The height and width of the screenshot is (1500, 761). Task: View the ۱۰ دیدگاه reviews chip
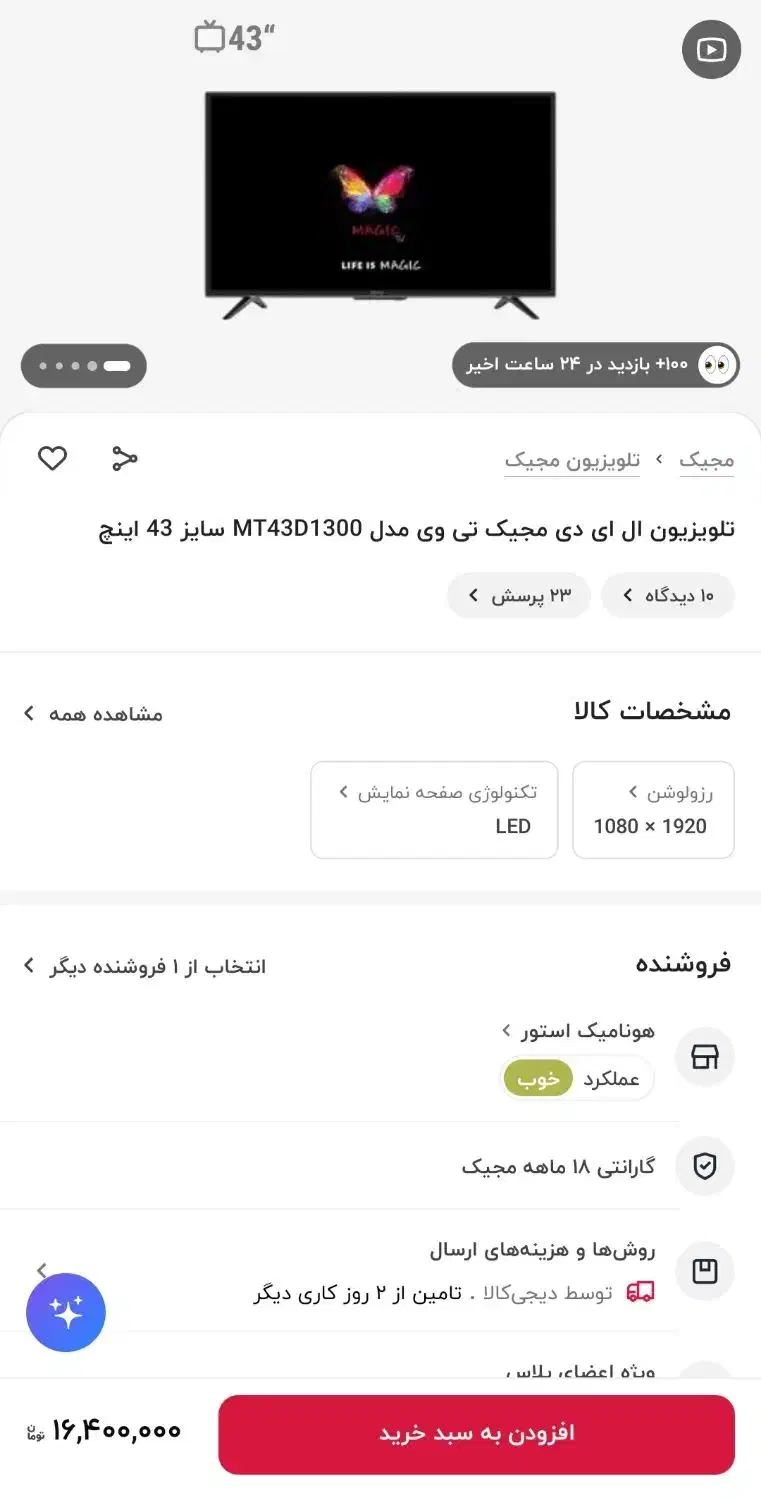coord(668,596)
